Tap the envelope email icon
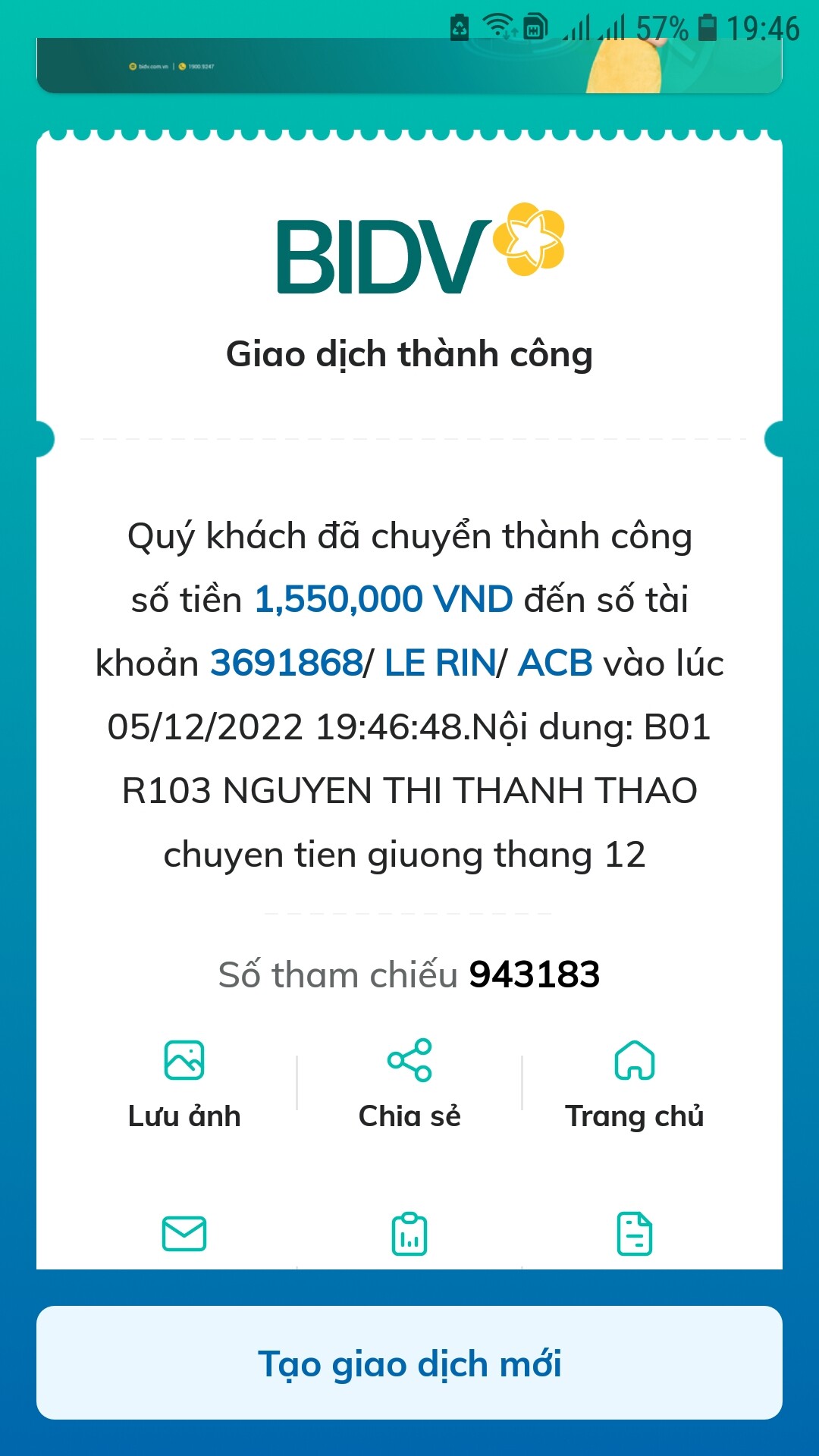This screenshot has height=1456, width=819. tap(184, 1234)
